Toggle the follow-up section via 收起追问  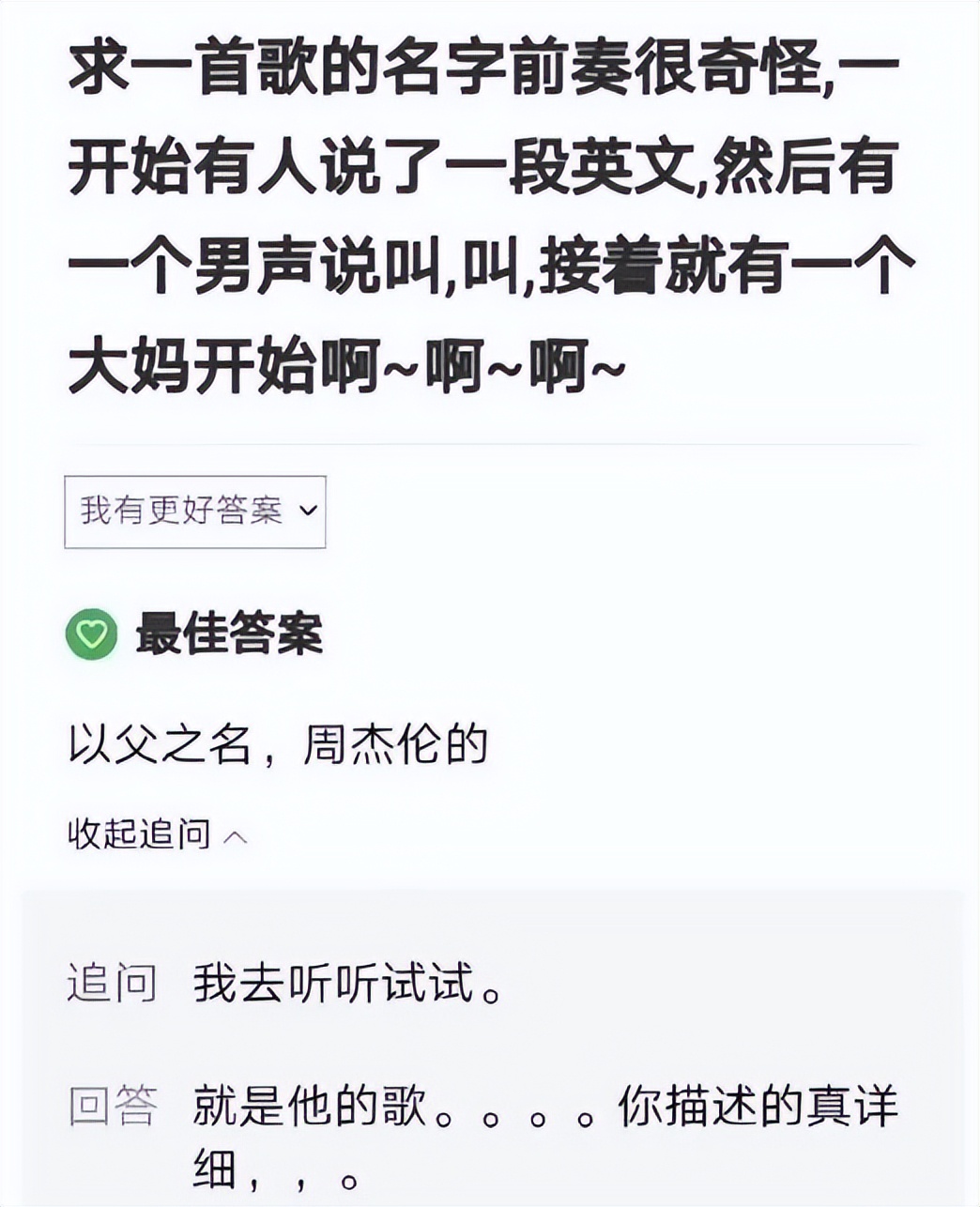click(141, 835)
